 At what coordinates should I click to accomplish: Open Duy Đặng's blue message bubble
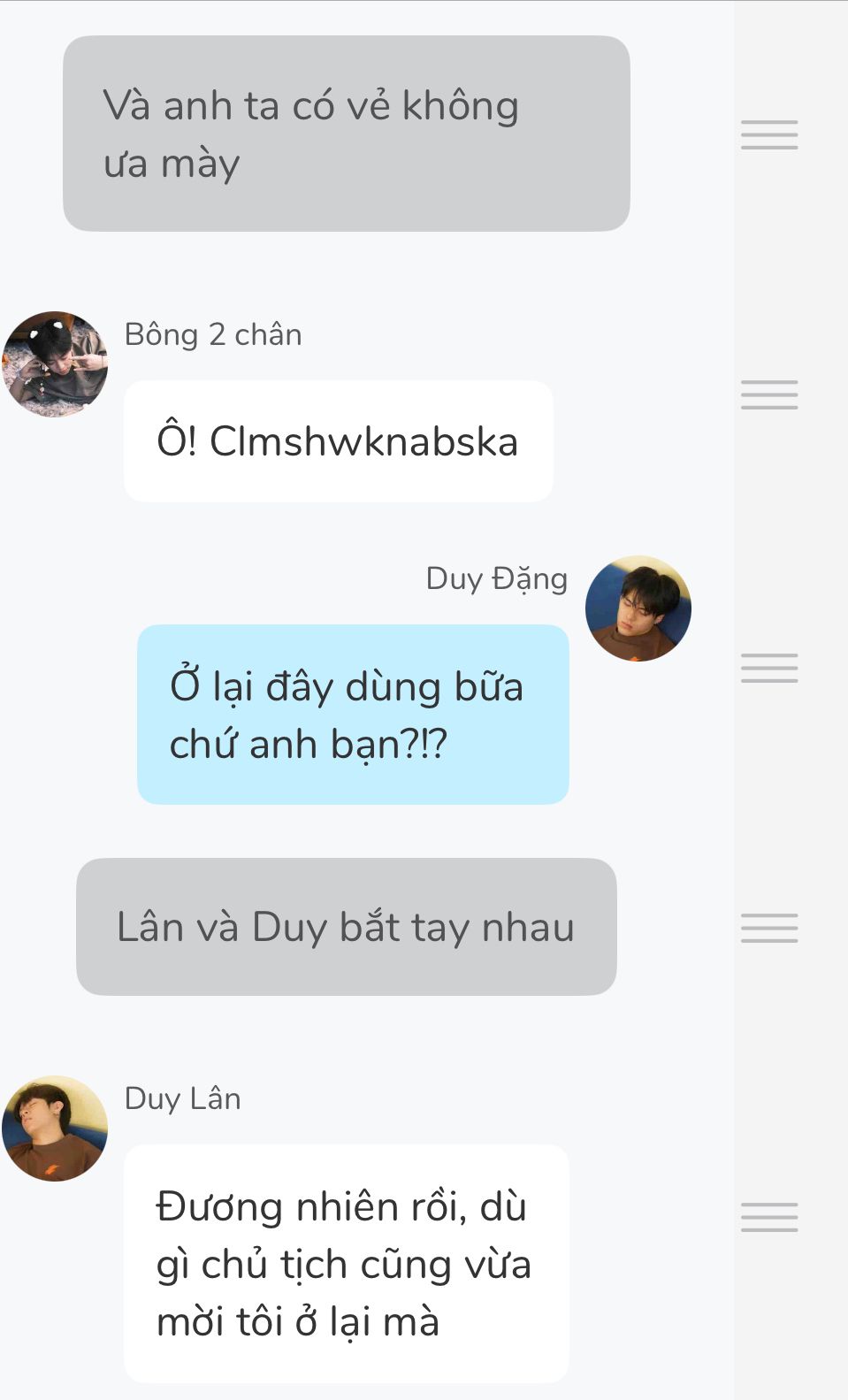352,715
